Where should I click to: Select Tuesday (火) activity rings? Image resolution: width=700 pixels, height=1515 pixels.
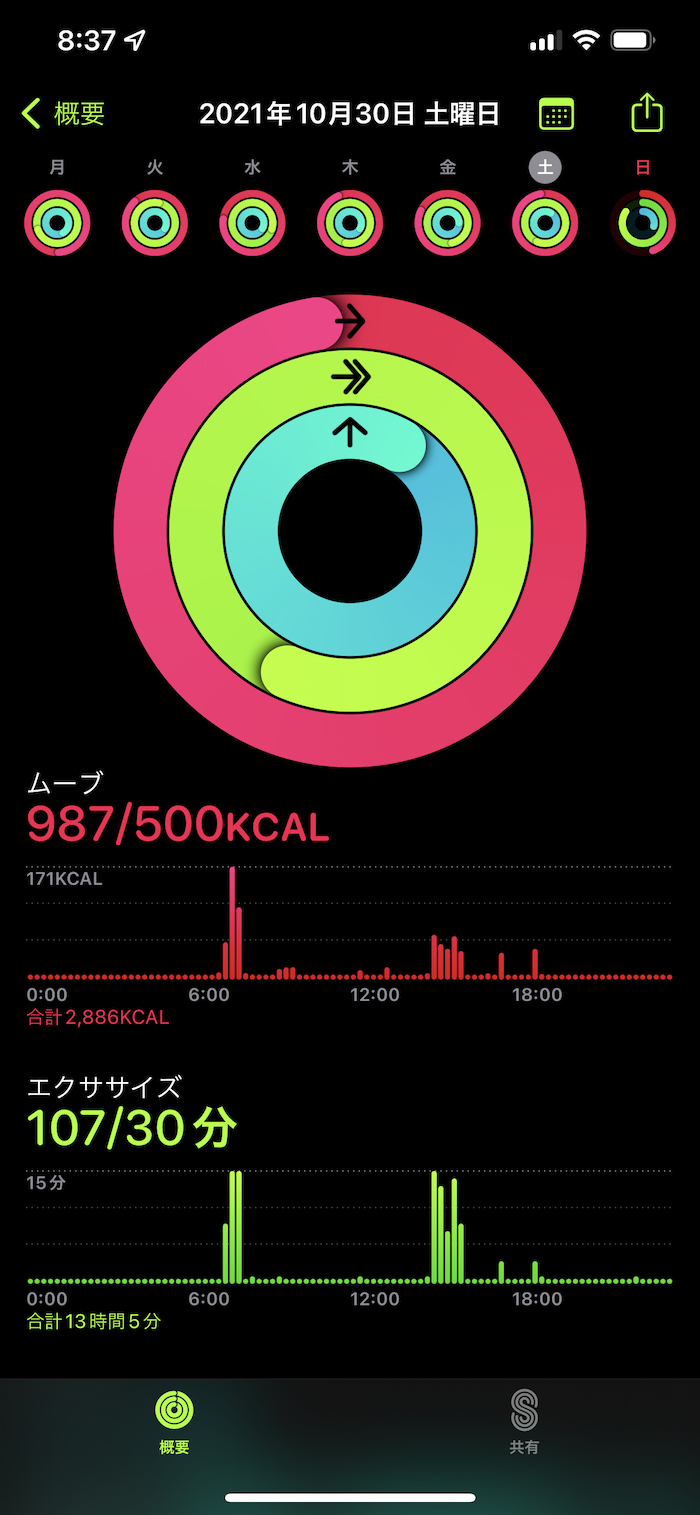(x=155, y=222)
